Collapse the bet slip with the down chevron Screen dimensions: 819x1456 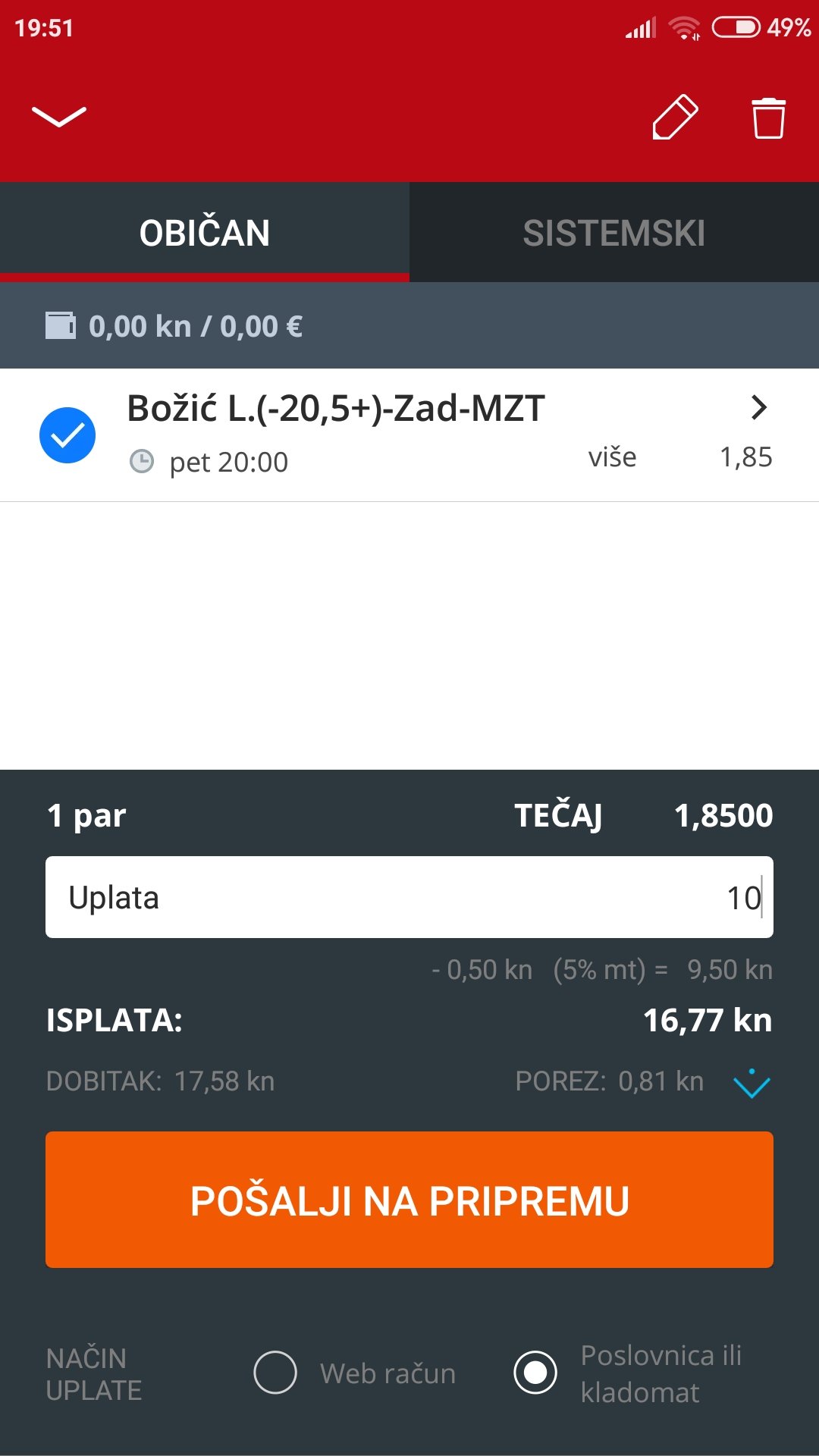point(59,116)
